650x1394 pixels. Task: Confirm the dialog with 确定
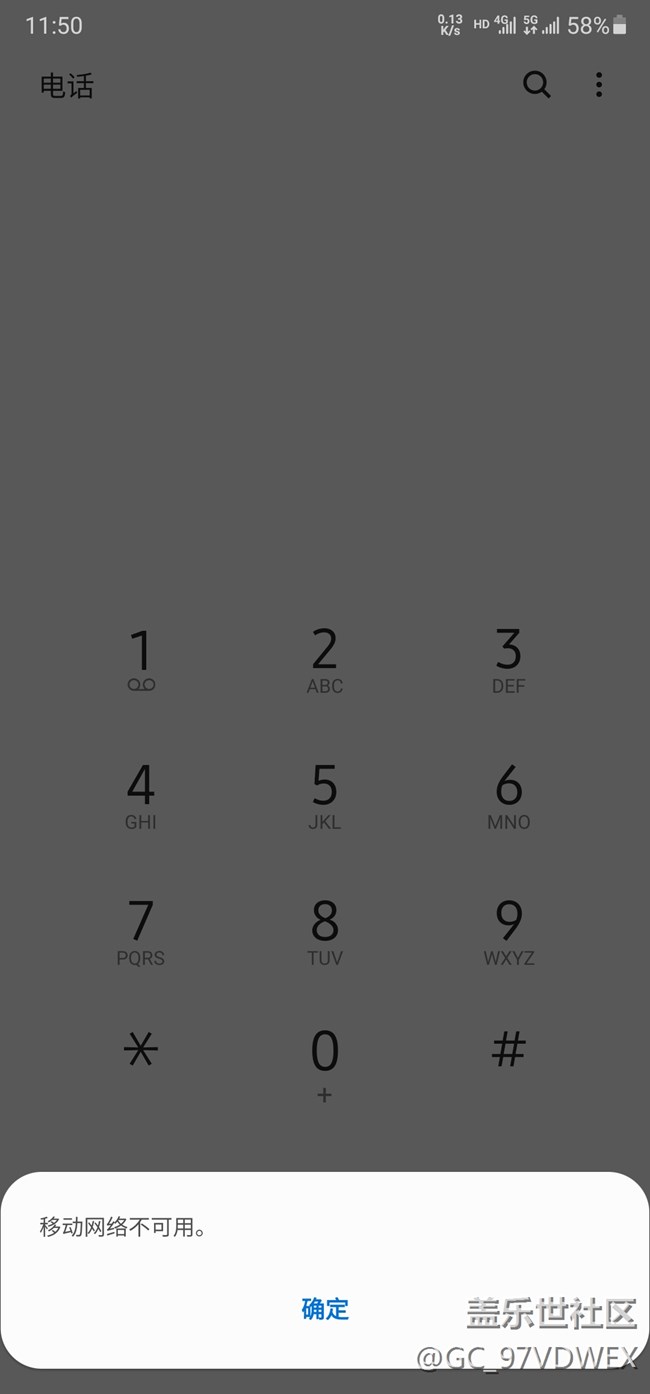(x=325, y=1308)
